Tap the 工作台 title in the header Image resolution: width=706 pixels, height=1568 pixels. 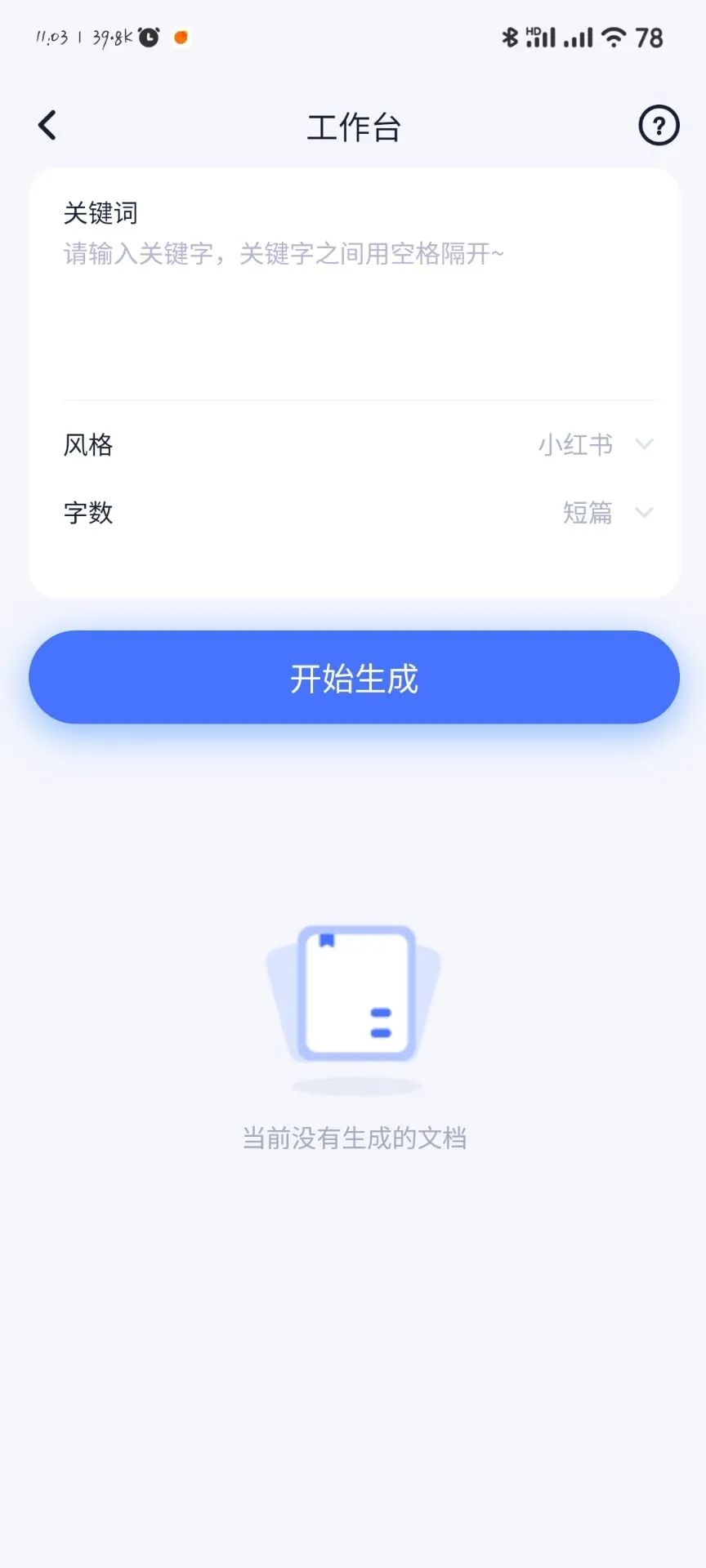[x=353, y=127]
